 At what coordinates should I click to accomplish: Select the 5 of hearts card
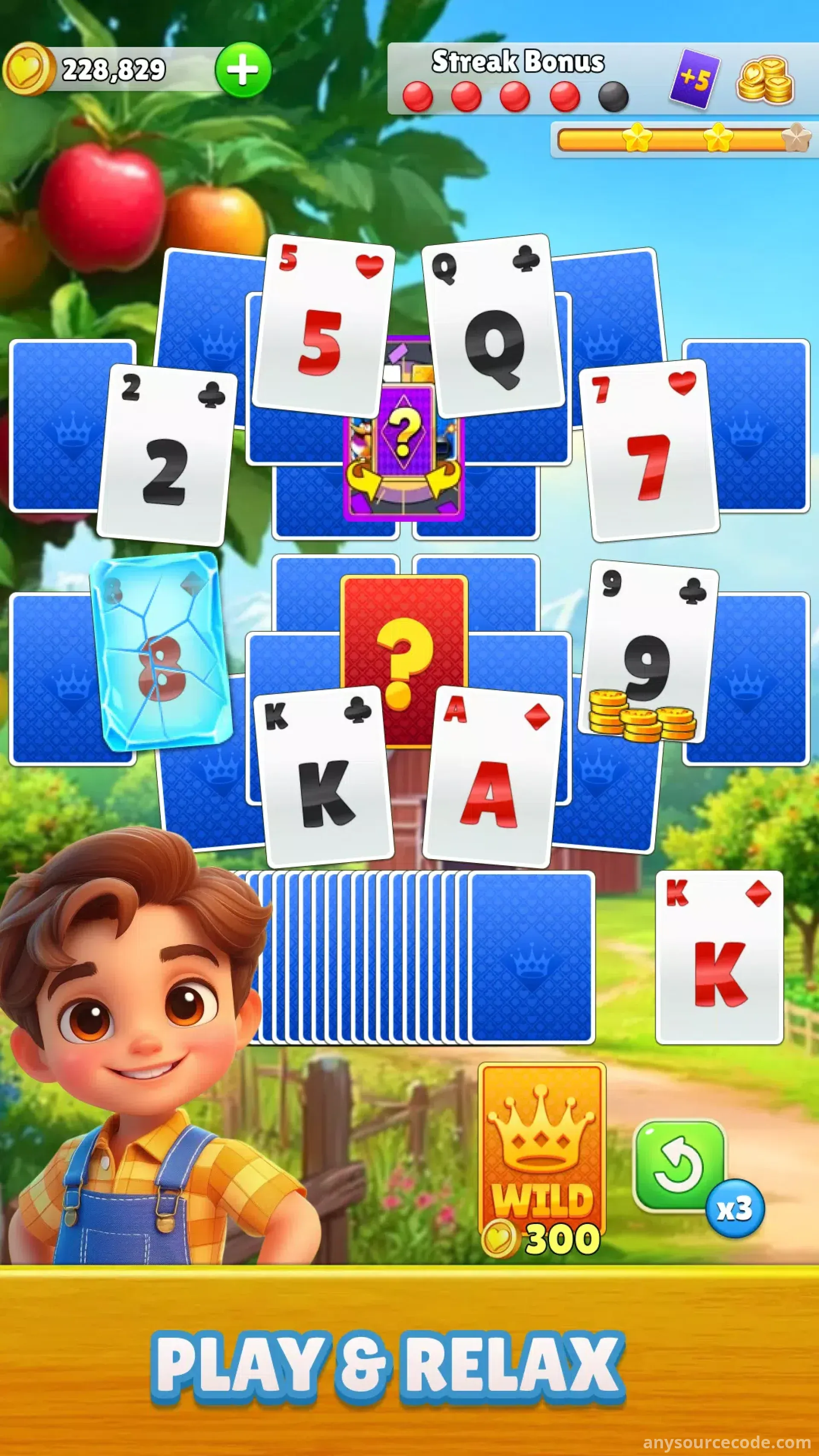coord(323,326)
